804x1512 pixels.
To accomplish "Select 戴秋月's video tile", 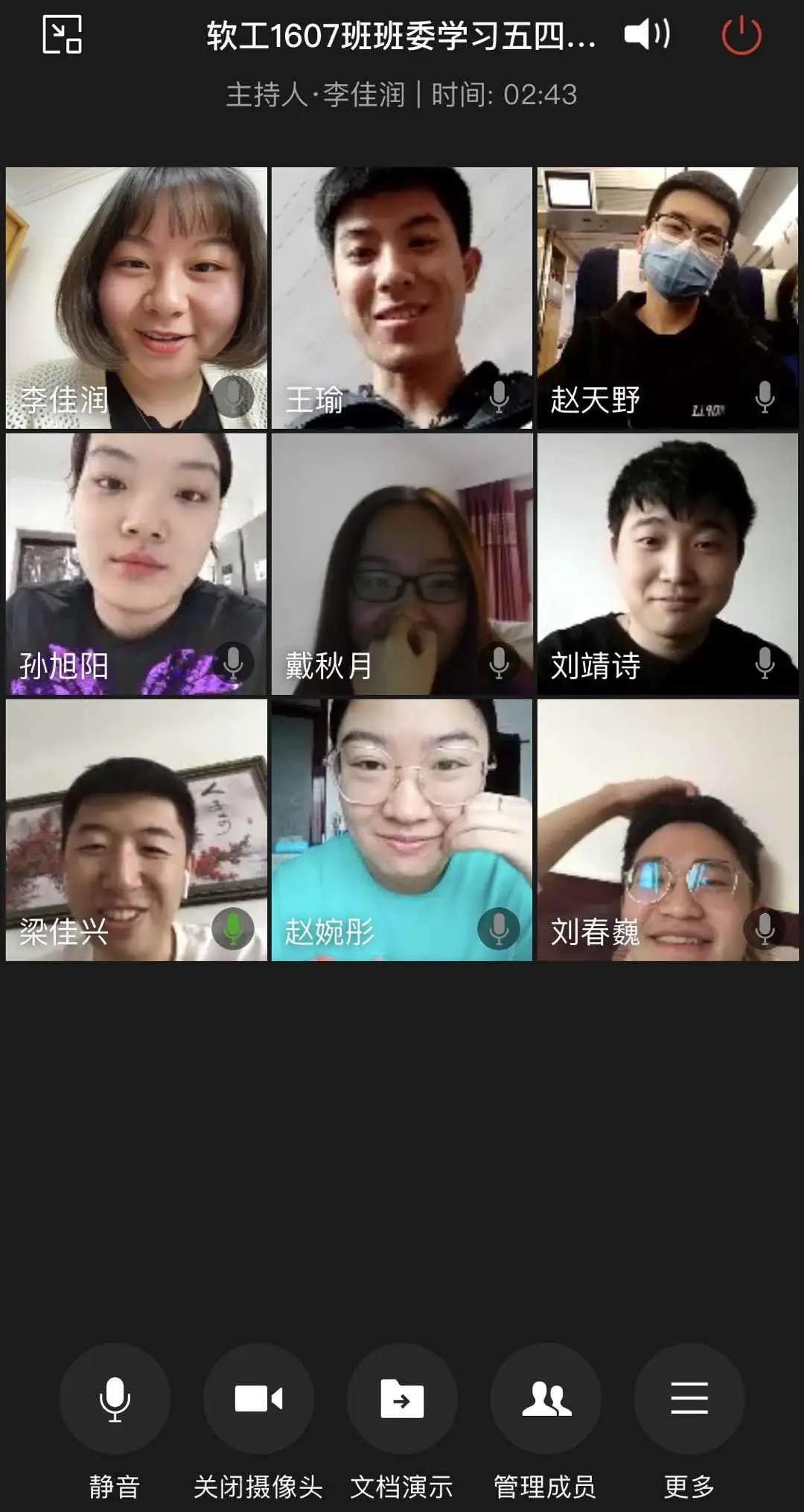I will 402,564.
